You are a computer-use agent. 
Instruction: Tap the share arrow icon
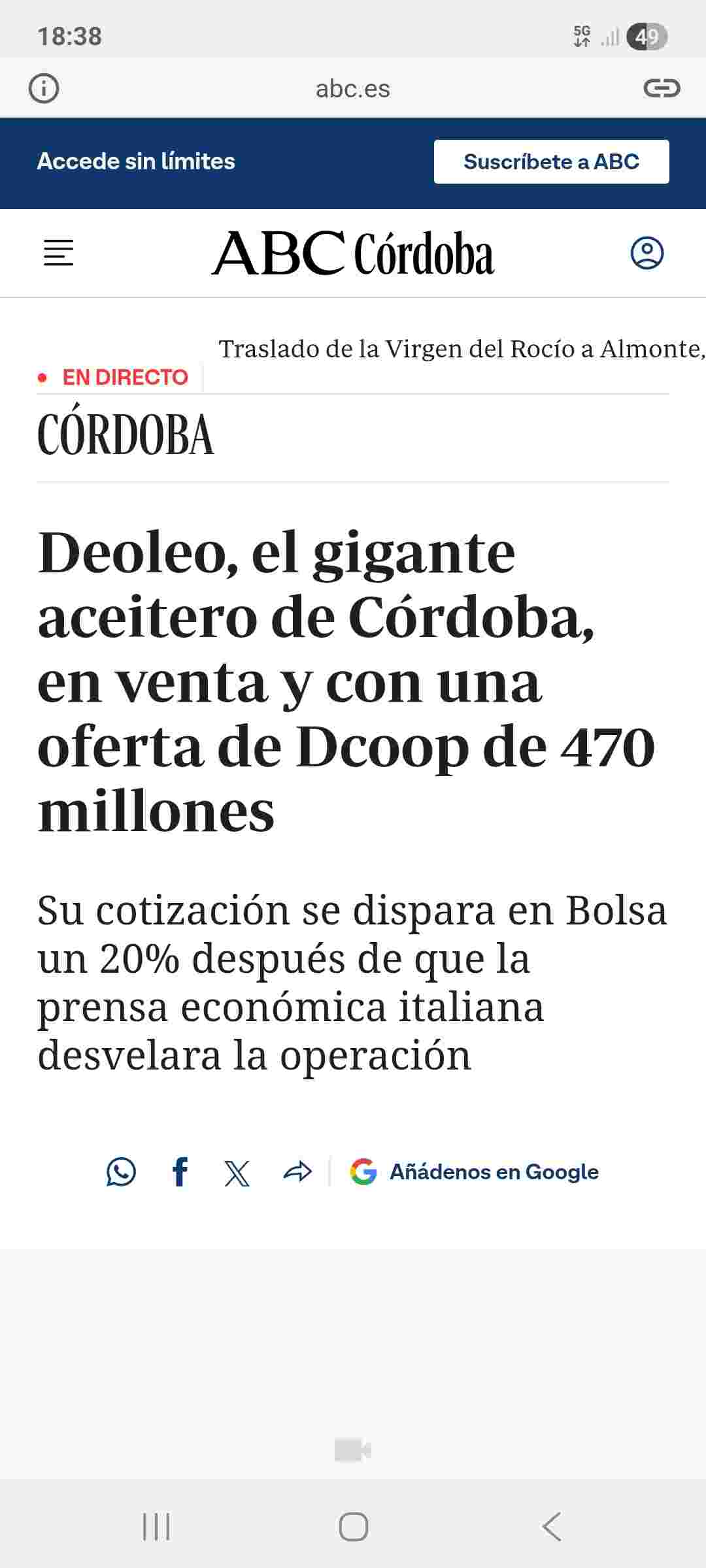click(x=297, y=1172)
